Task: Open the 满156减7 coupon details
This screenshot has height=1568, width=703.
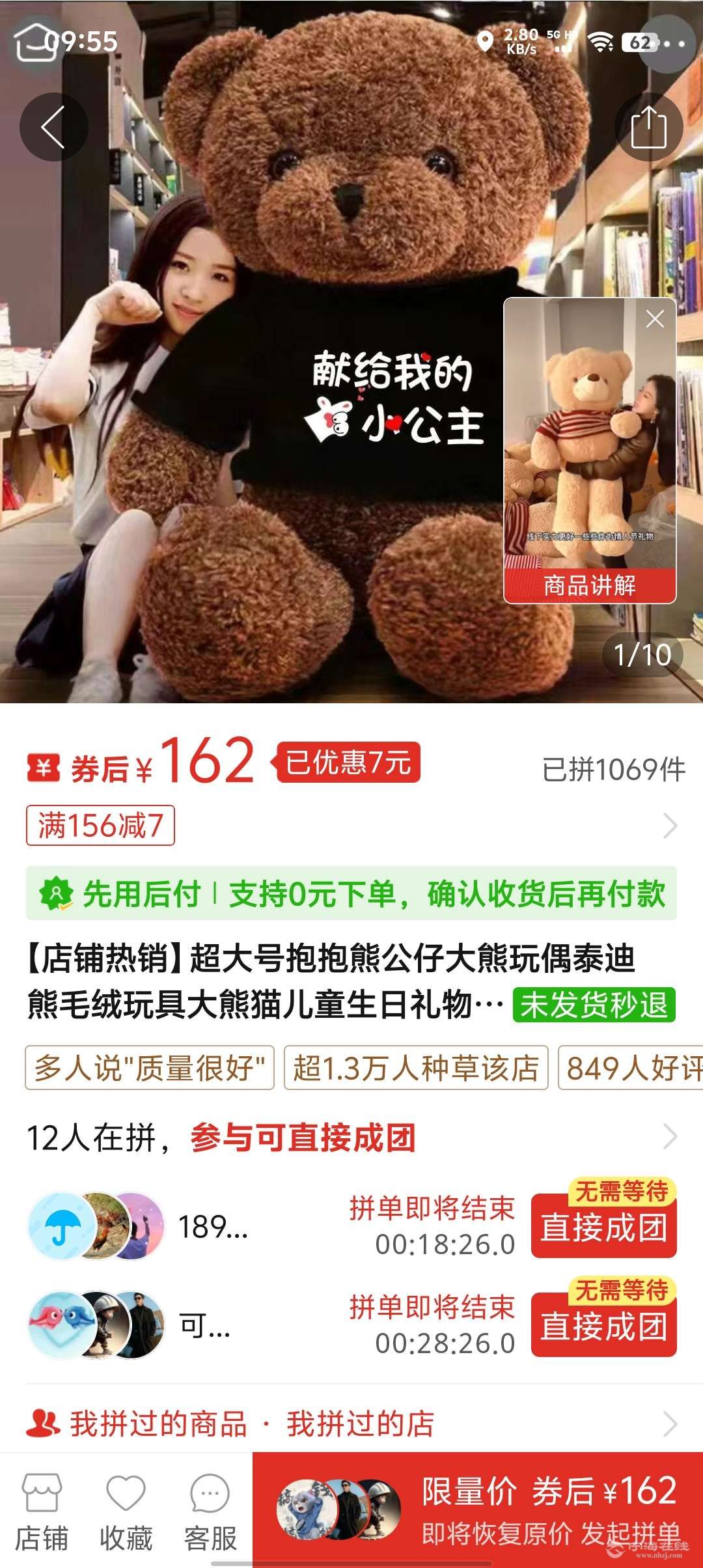Action: coord(100,826)
